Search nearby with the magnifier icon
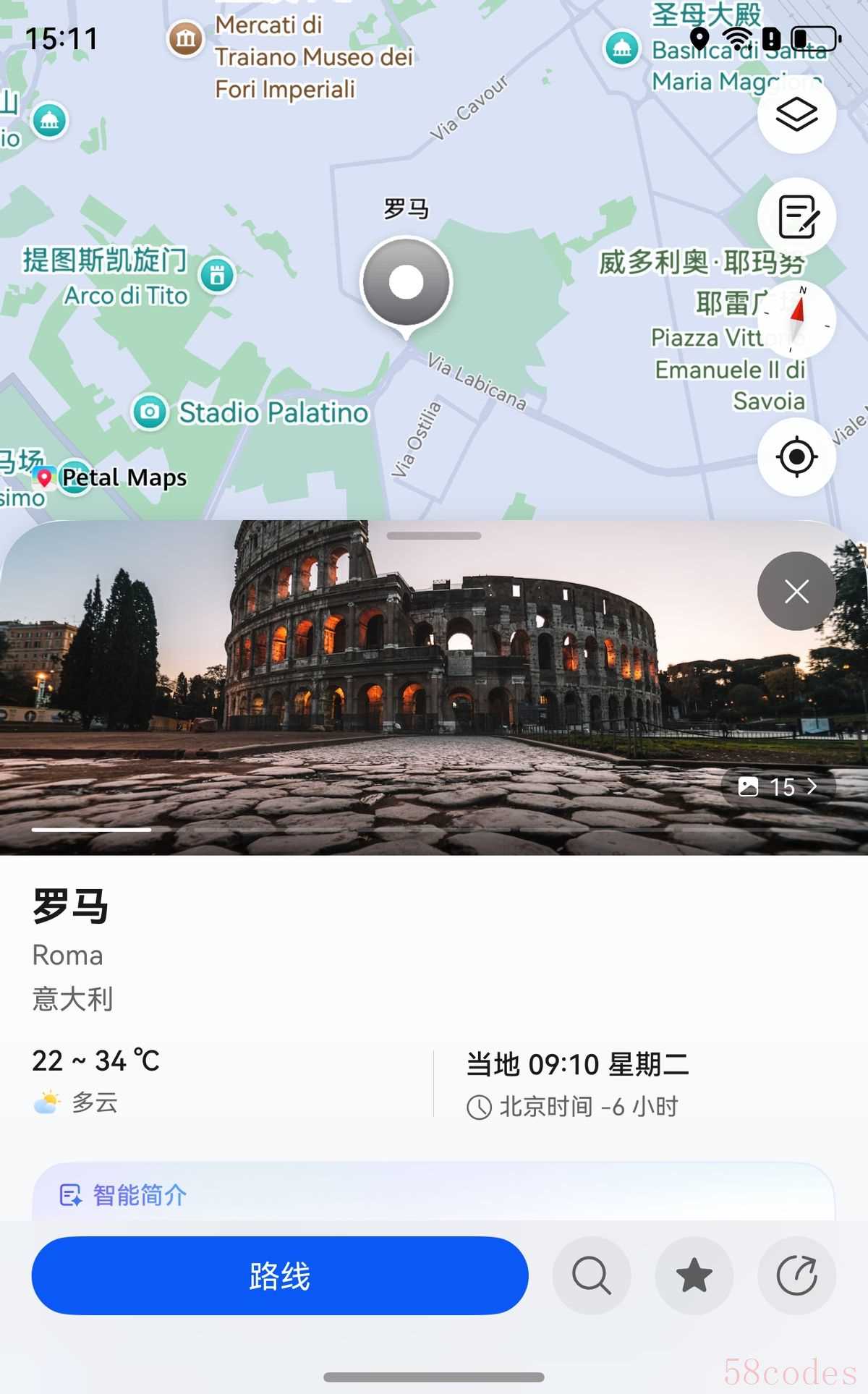 (x=592, y=1275)
